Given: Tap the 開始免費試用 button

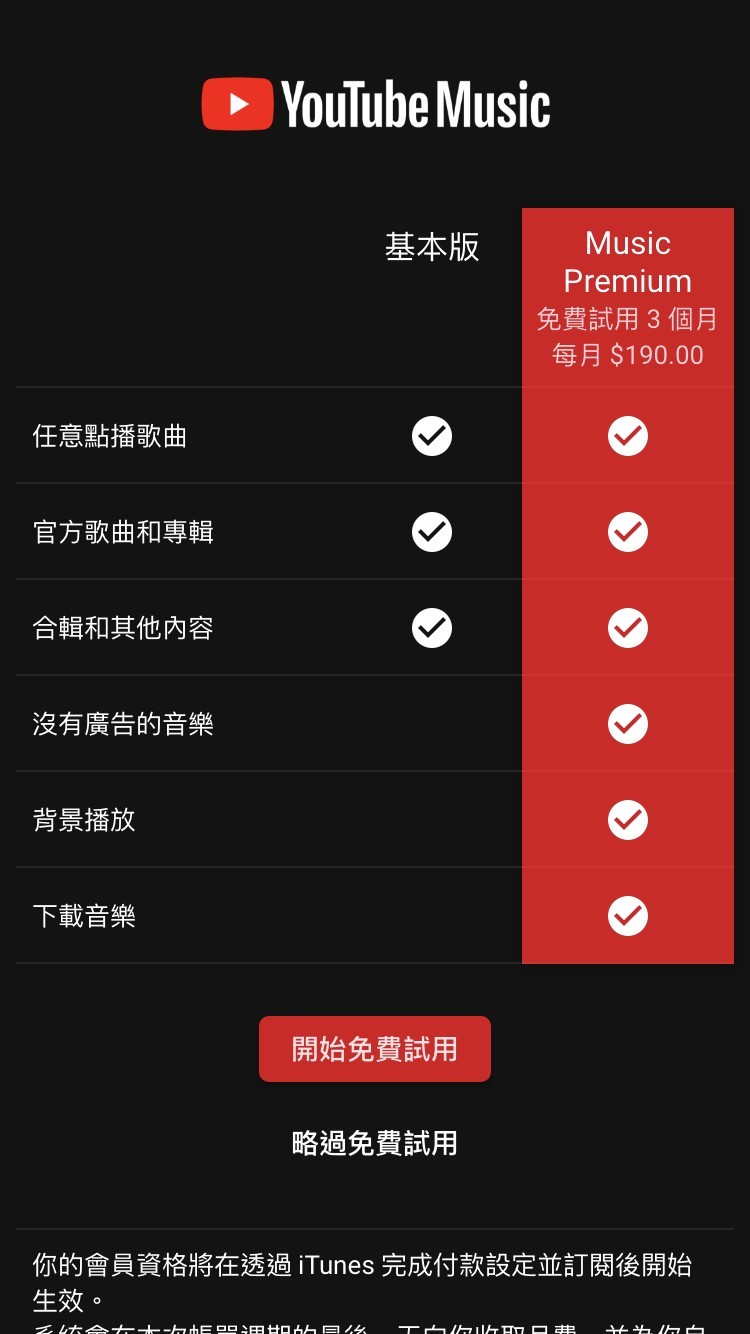Looking at the screenshot, I should (374, 1049).
